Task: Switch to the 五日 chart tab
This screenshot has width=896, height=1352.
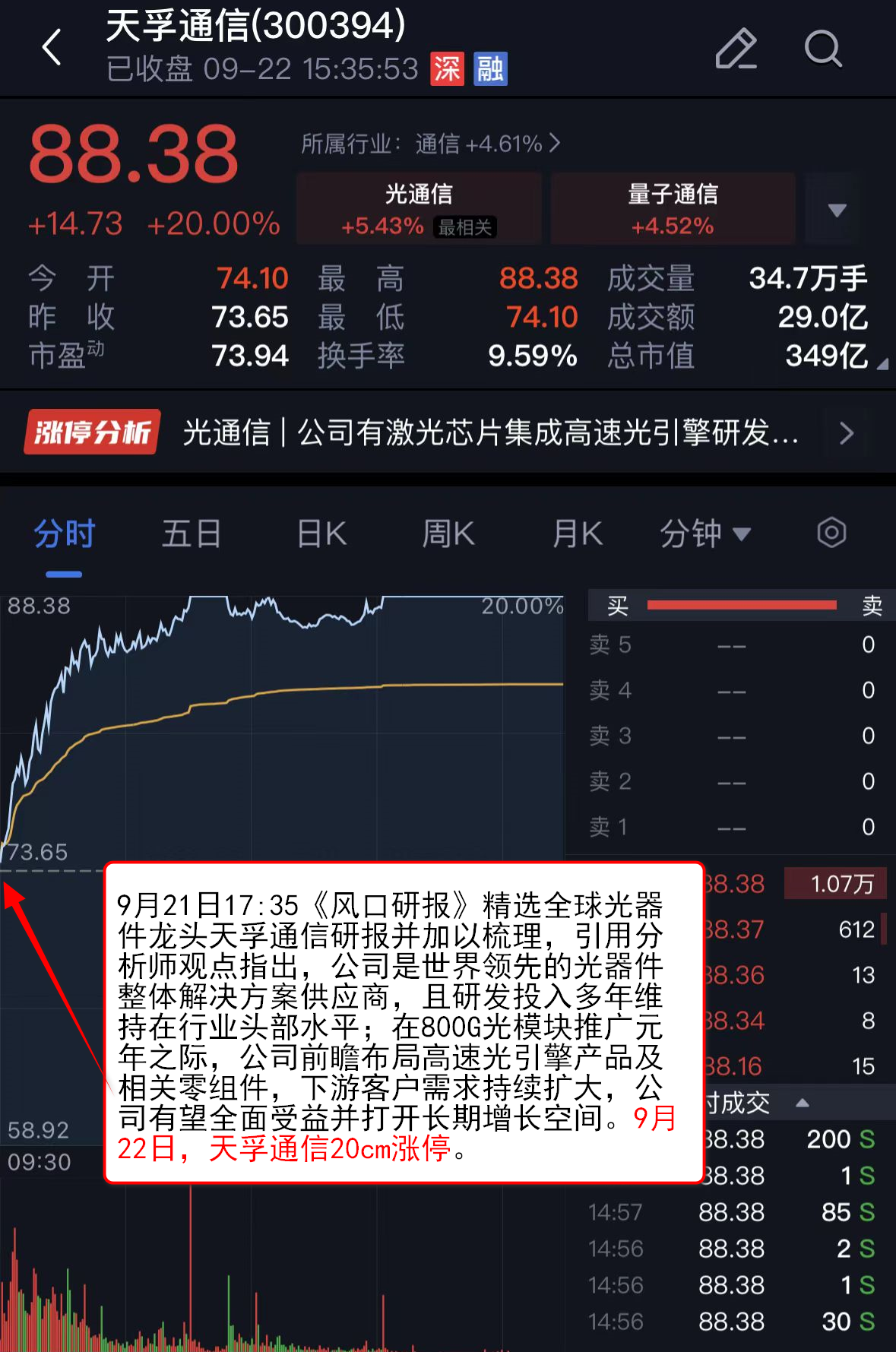Action: pyautogui.click(x=192, y=534)
